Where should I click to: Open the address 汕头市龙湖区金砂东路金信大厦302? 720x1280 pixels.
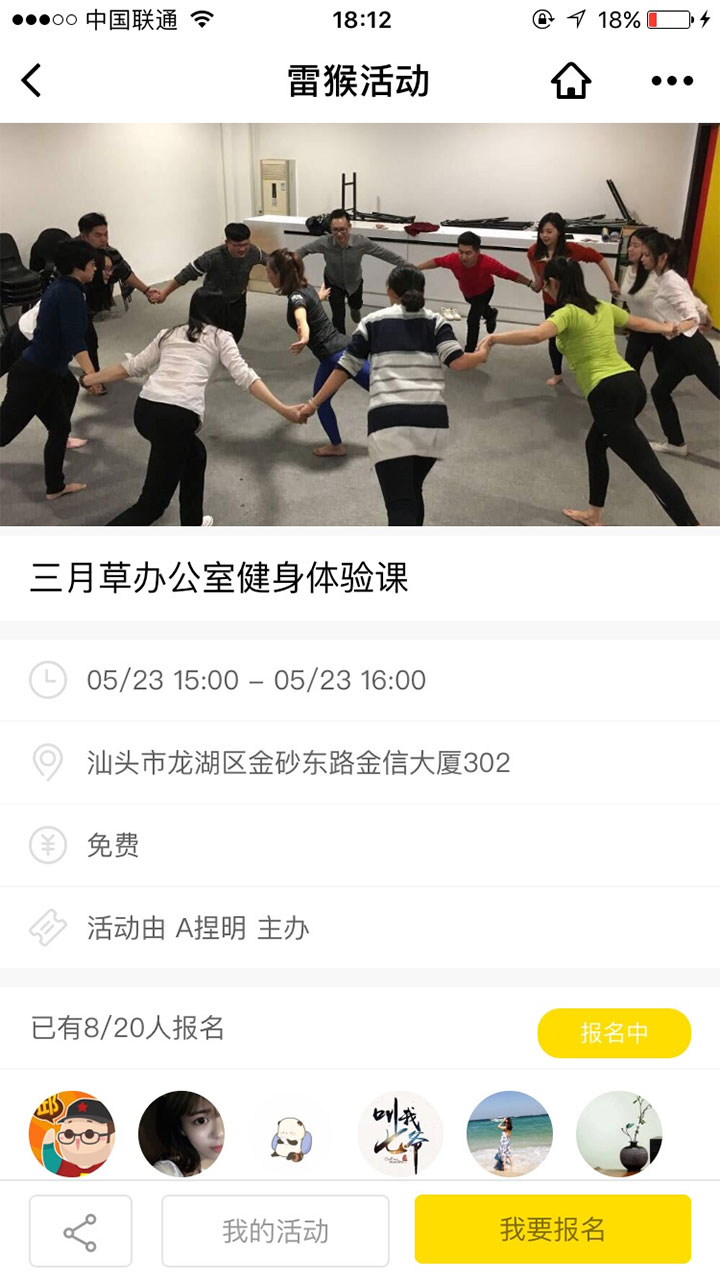point(298,763)
